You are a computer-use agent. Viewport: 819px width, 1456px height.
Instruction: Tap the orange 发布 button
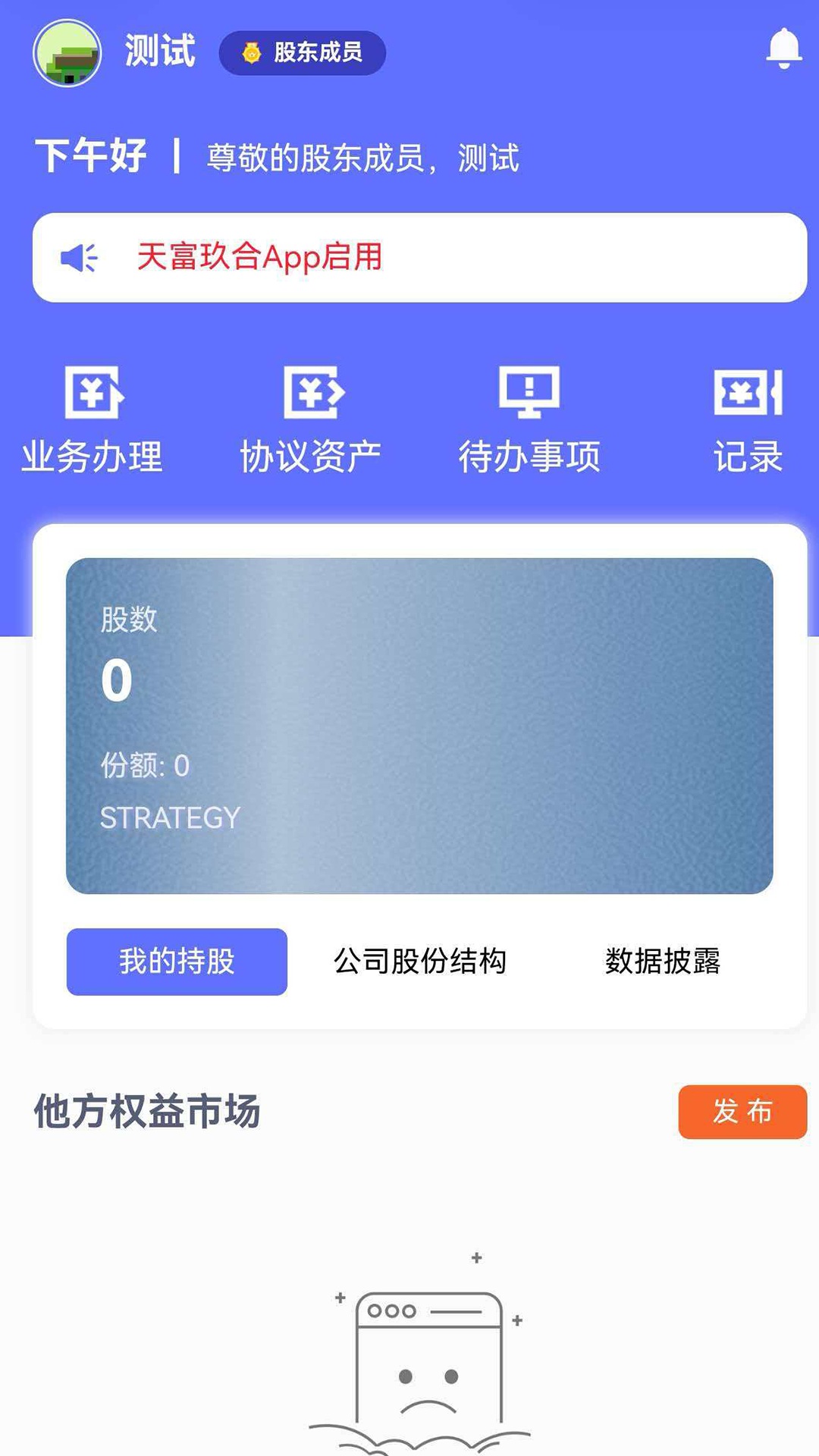tap(742, 1112)
